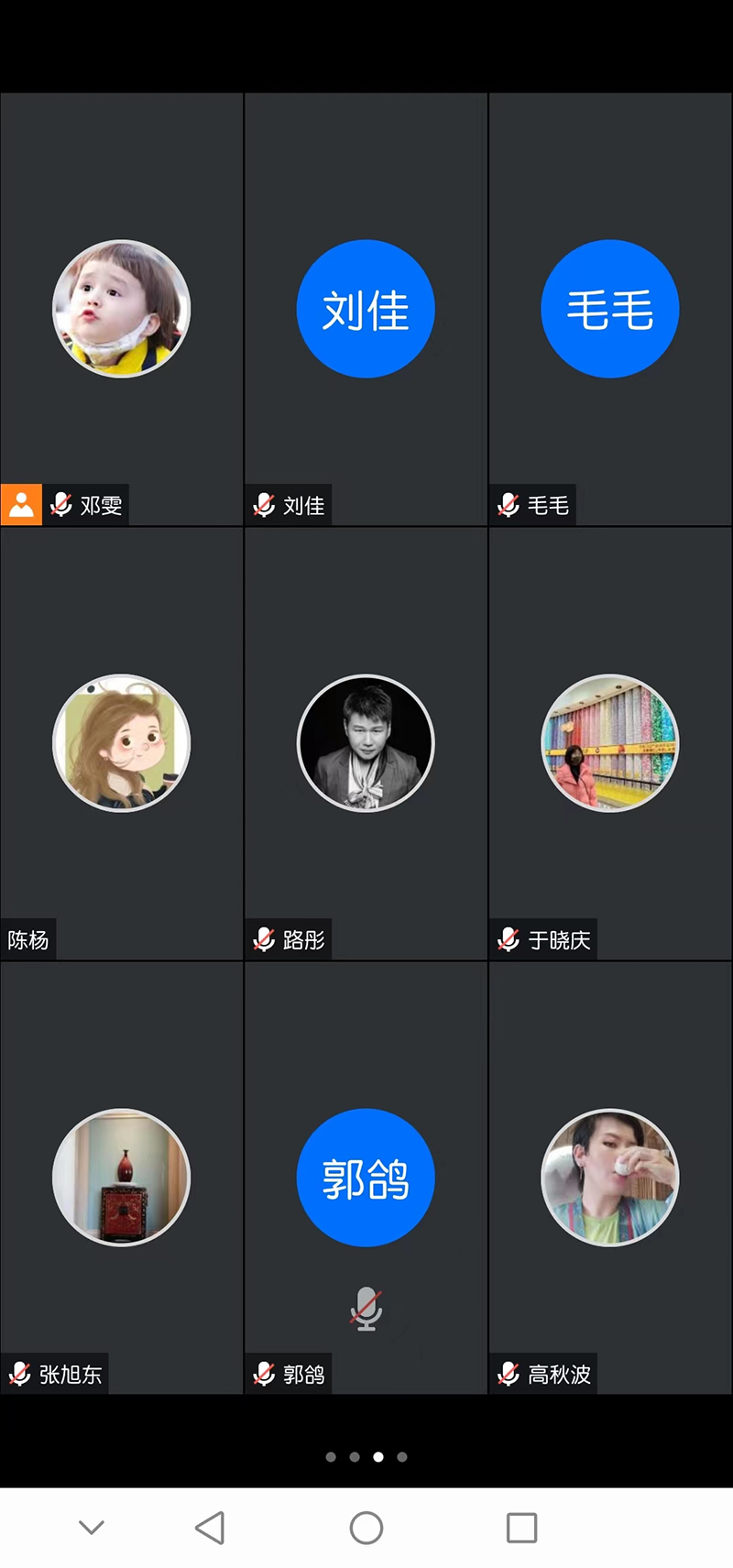Screen dimensions: 733x1568
Task: Hide the navigation bar with down chevron
Action: point(92,1528)
